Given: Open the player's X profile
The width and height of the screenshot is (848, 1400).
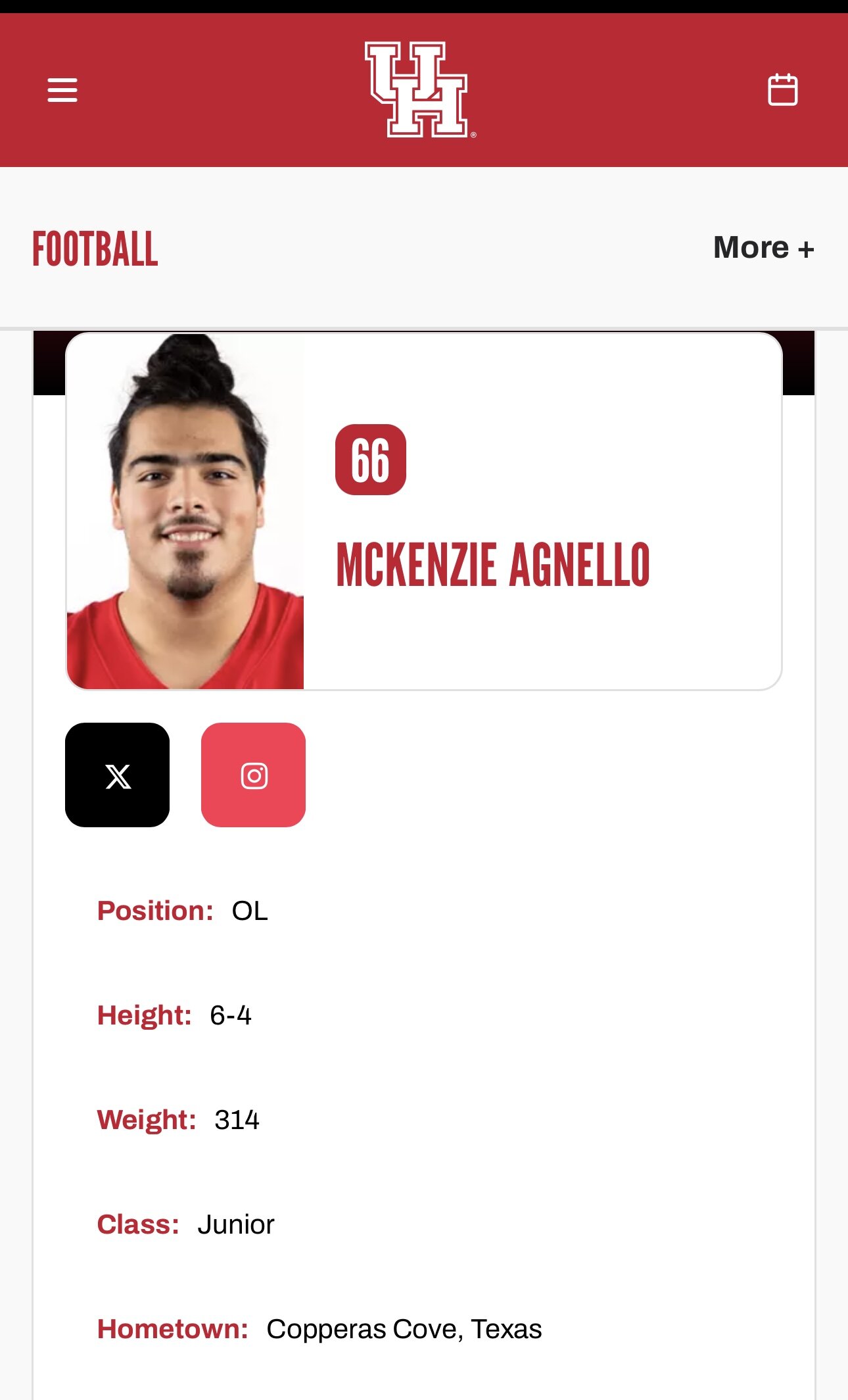Looking at the screenshot, I should [x=118, y=775].
